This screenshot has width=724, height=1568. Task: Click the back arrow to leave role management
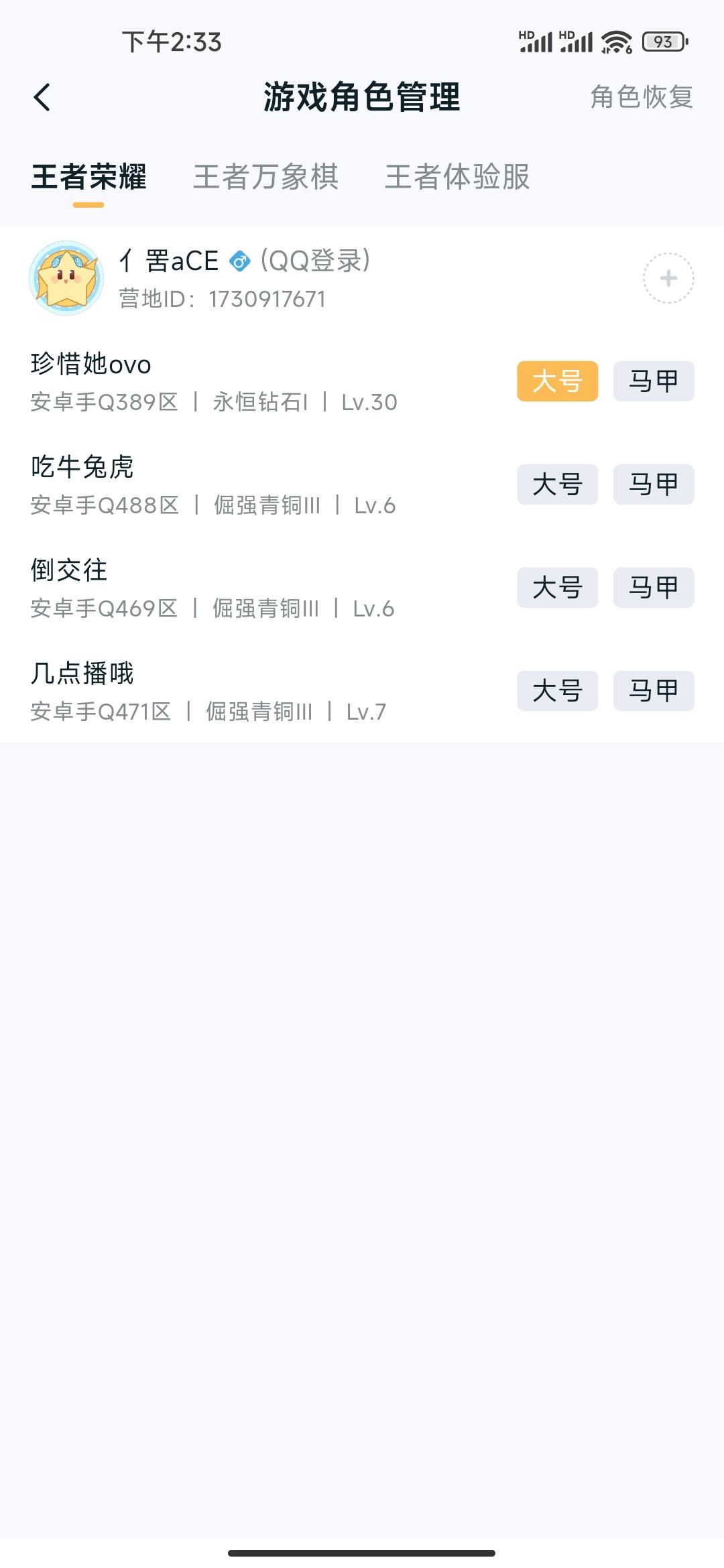pyautogui.click(x=42, y=96)
